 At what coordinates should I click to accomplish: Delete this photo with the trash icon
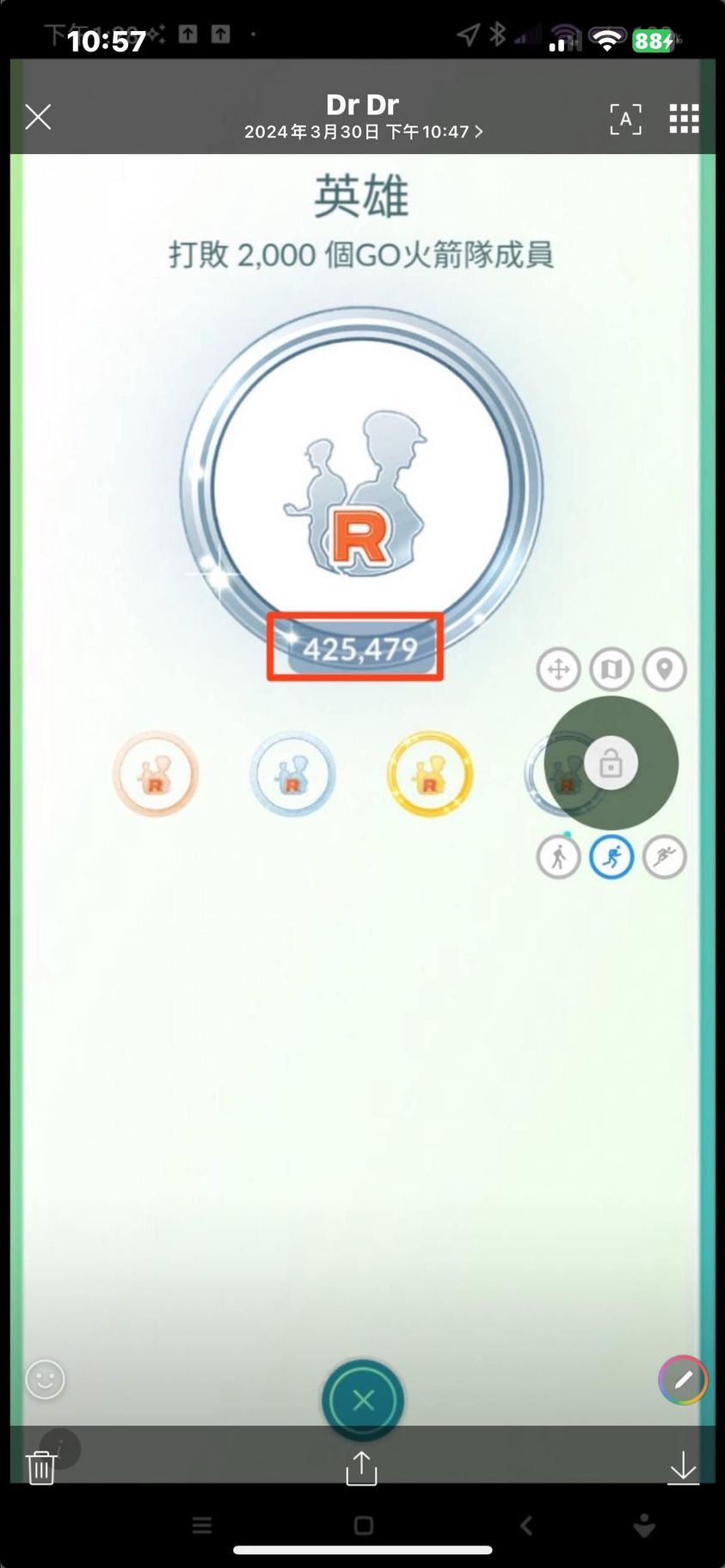[x=41, y=1468]
